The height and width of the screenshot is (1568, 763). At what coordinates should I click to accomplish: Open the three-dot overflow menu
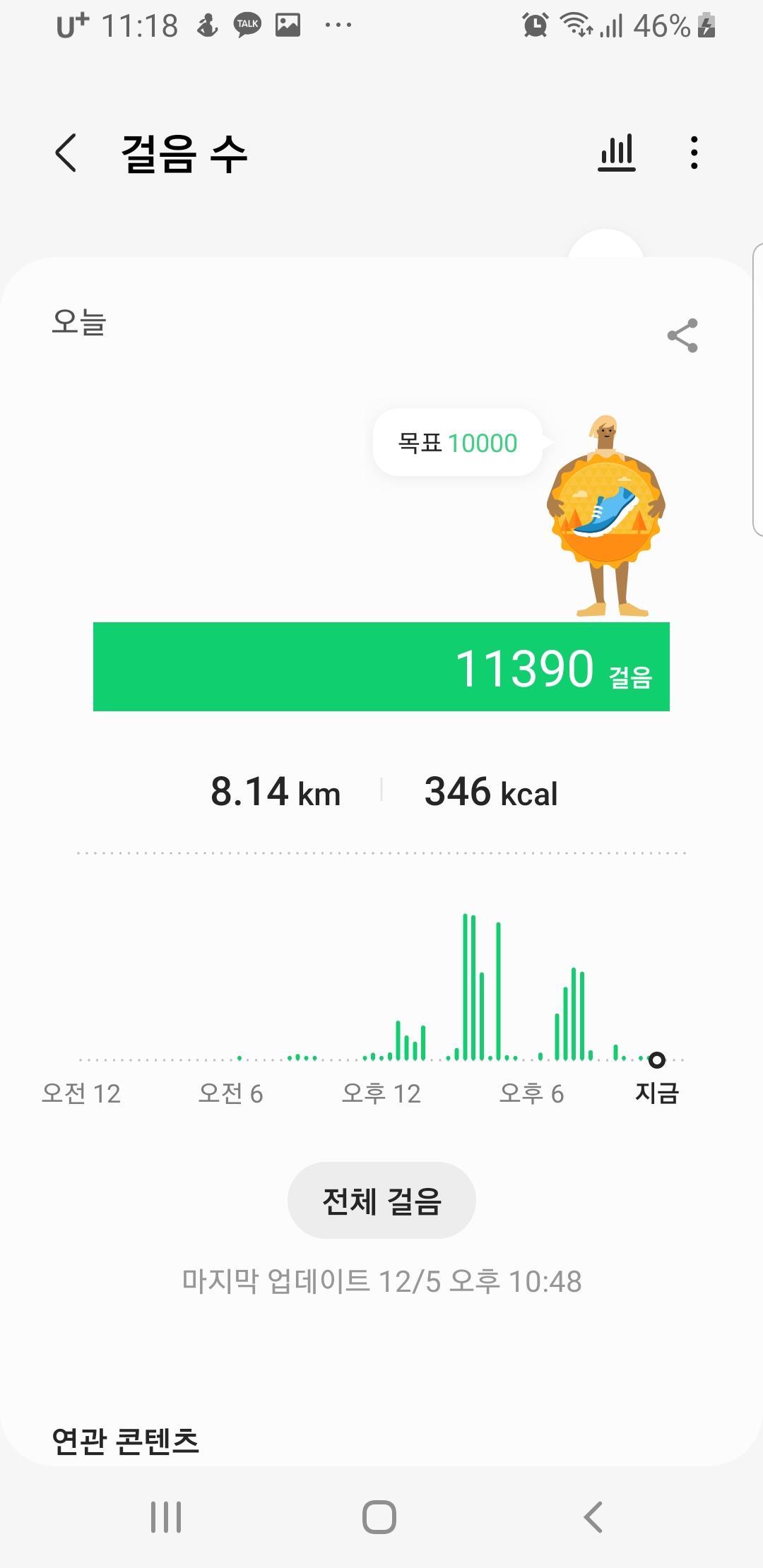click(x=694, y=153)
